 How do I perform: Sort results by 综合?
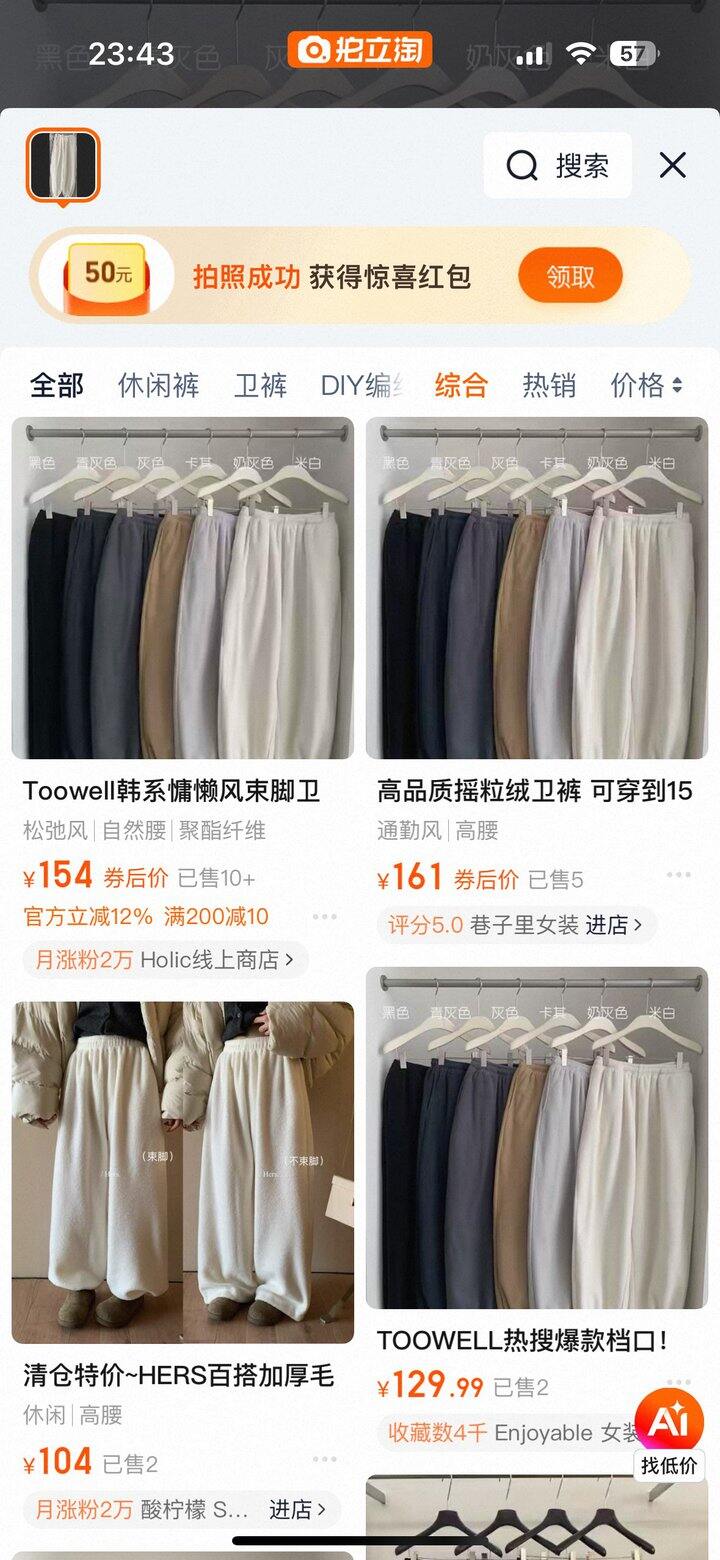coord(461,385)
